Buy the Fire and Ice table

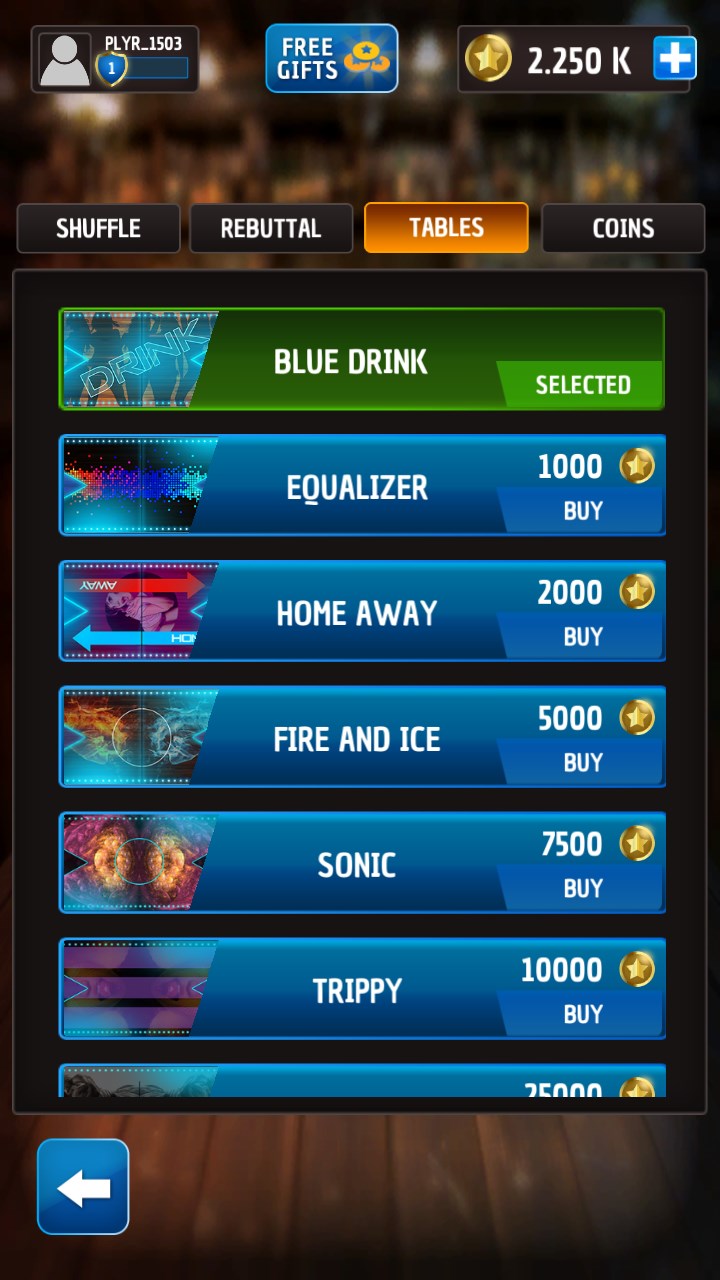click(582, 763)
